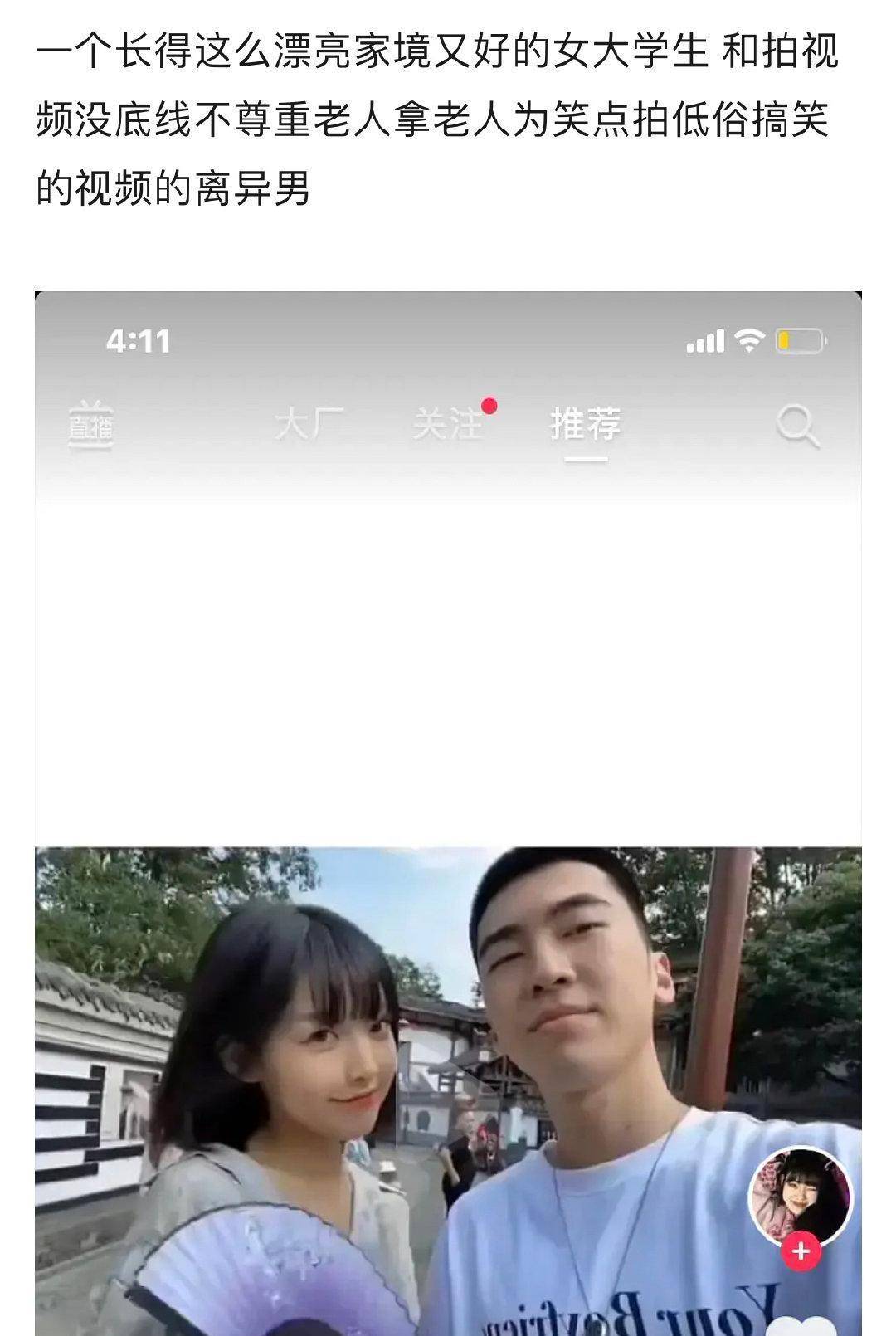Open the screenshot image in the post
The height and width of the screenshot is (1336, 896).
(x=448, y=813)
